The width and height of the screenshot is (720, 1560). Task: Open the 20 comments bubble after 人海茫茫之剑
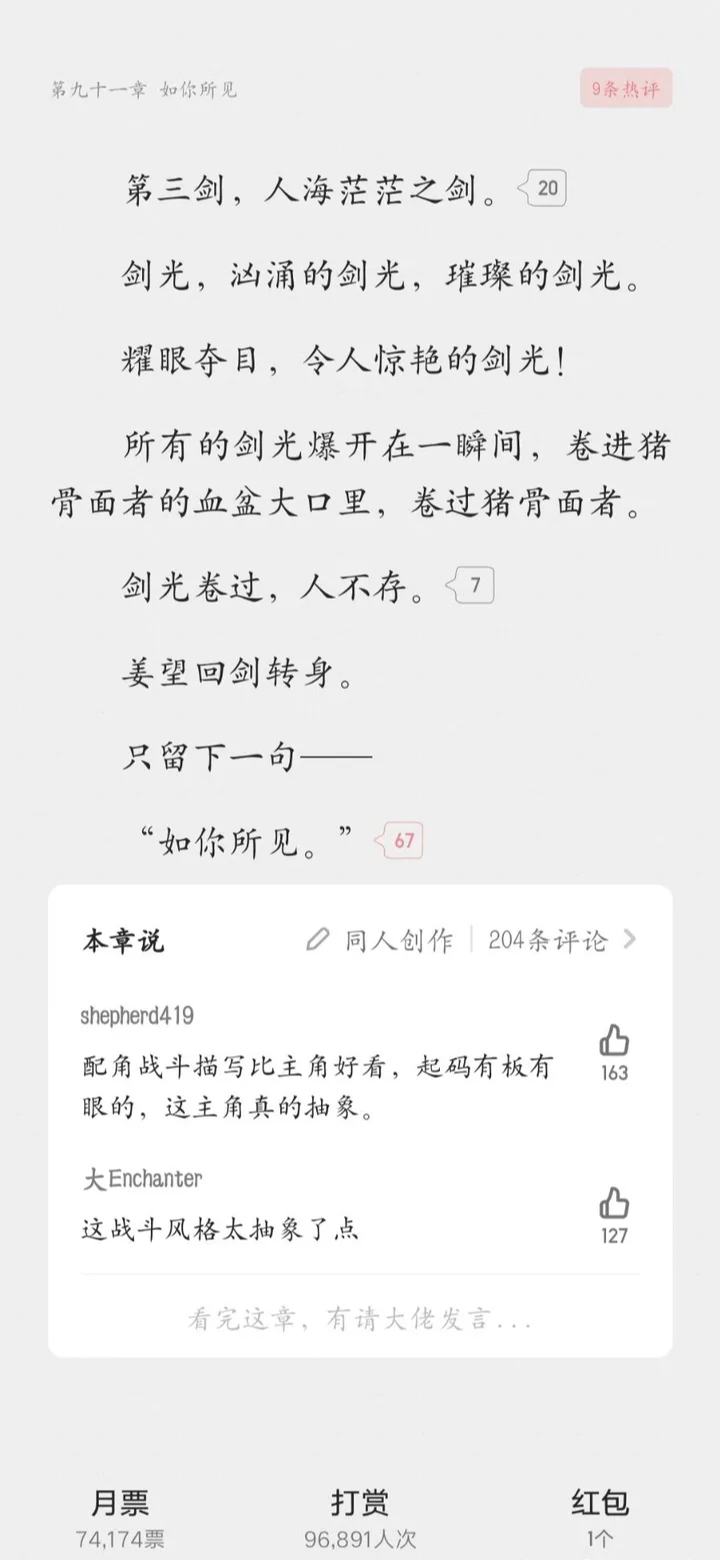click(542, 188)
